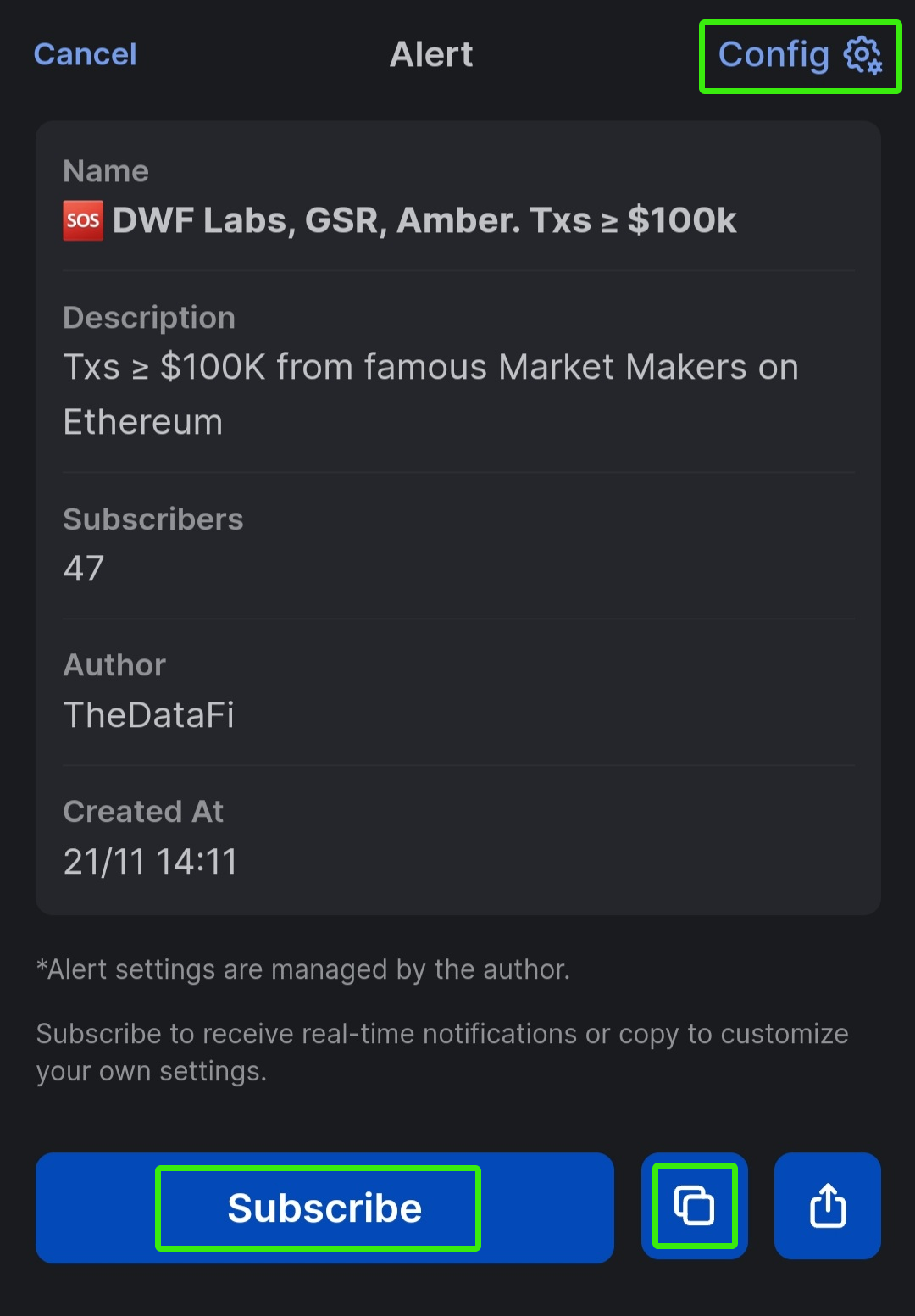915x1316 pixels.
Task: Subscribe to the DWF Labs alert
Action: [x=324, y=1208]
